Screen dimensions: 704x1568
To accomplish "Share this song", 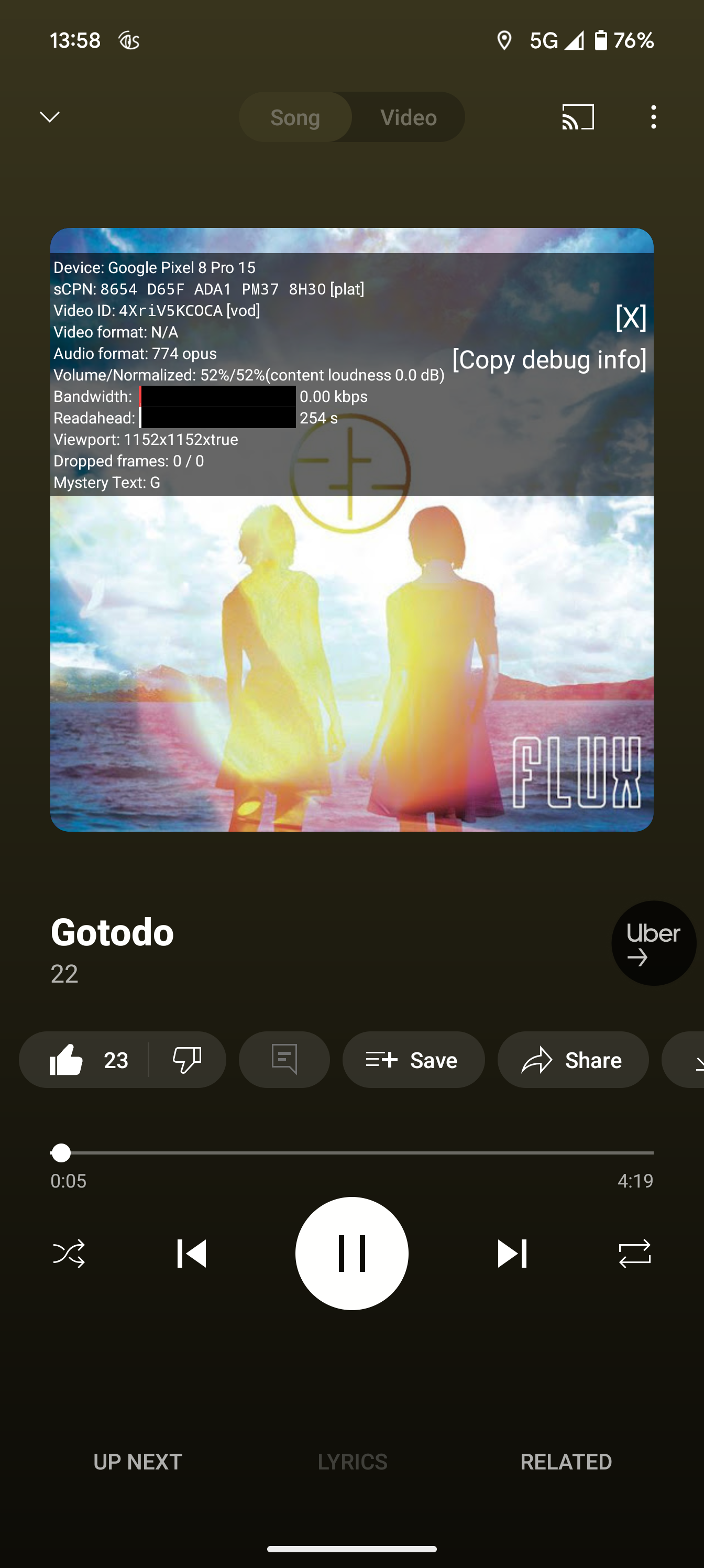I will (573, 1060).
